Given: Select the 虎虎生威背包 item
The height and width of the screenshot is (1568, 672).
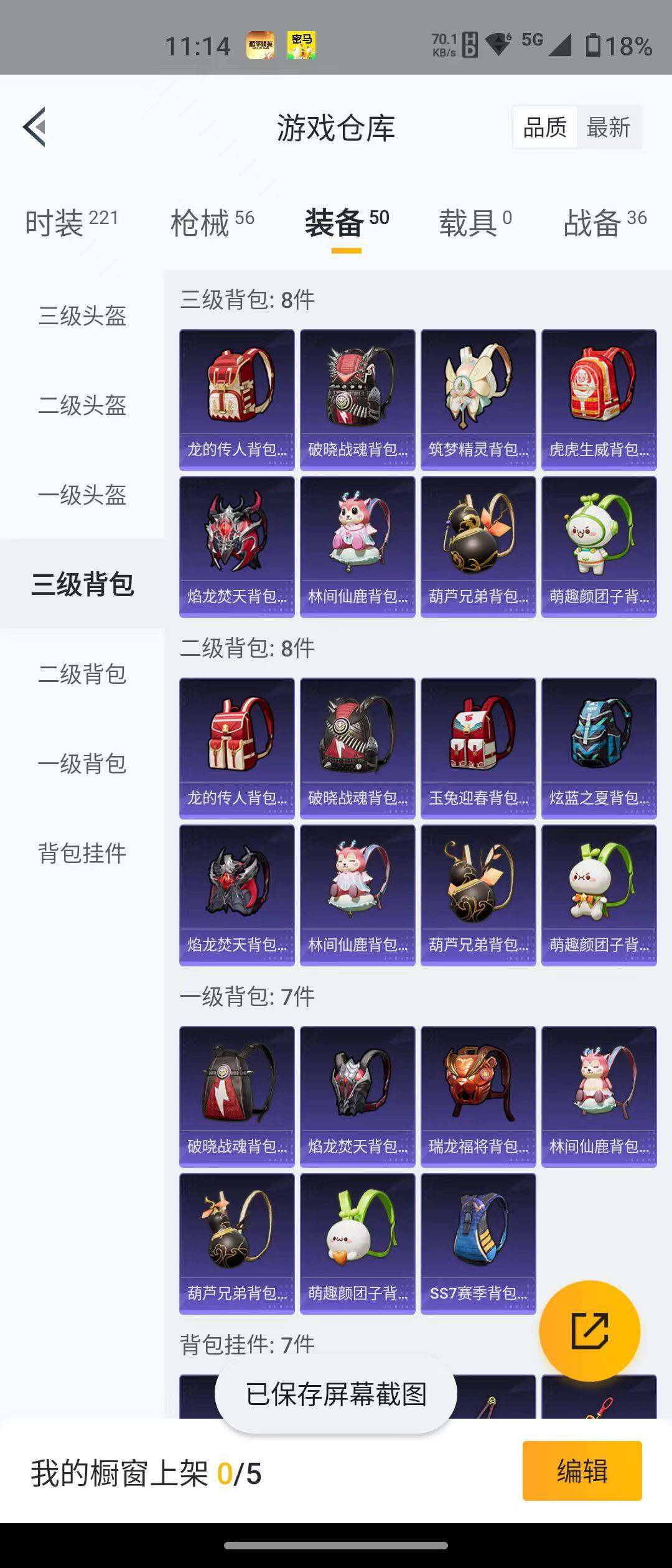Looking at the screenshot, I should pos(599,398).
